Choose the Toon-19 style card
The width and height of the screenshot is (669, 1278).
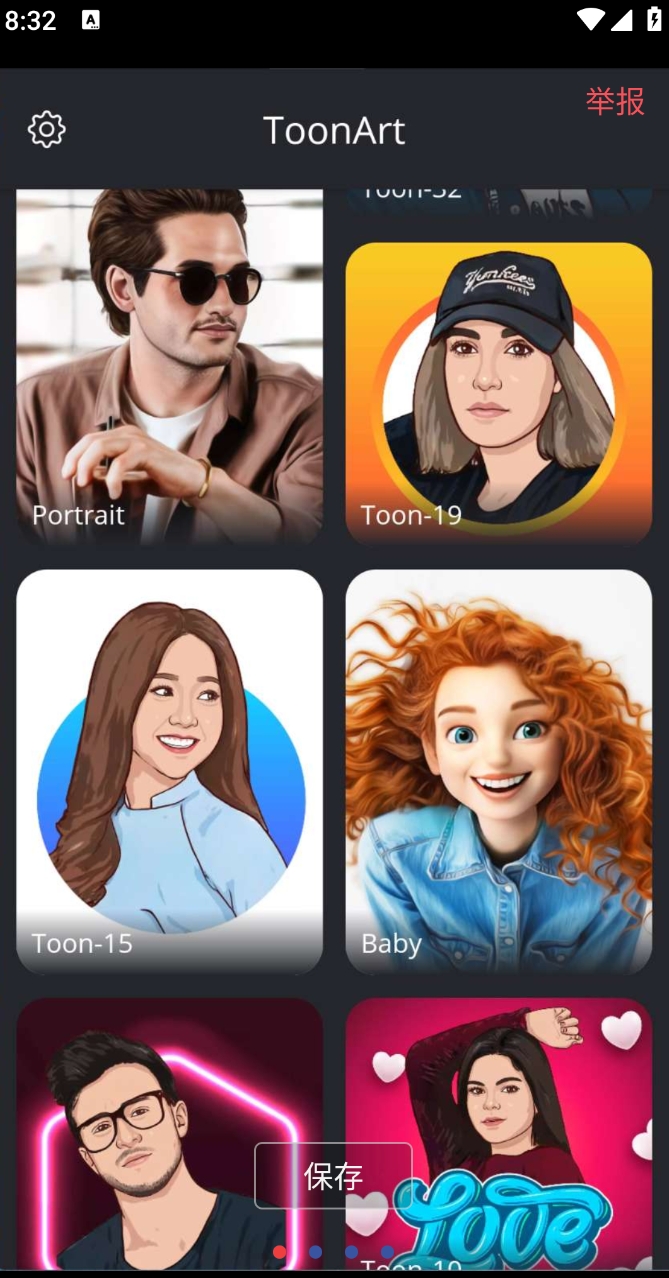point(498,393)
